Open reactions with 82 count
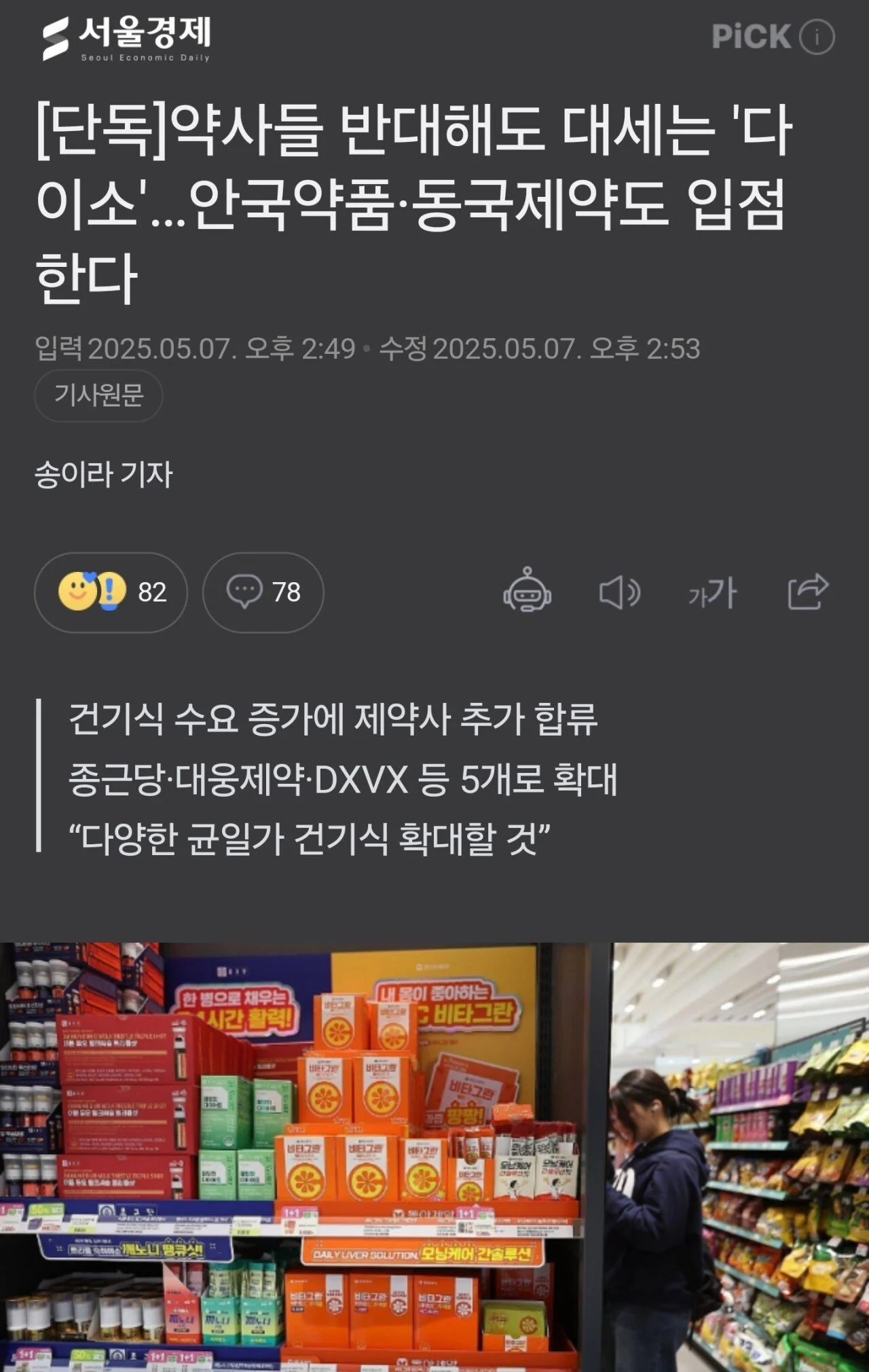The image size is (869, 1372). 111,592
